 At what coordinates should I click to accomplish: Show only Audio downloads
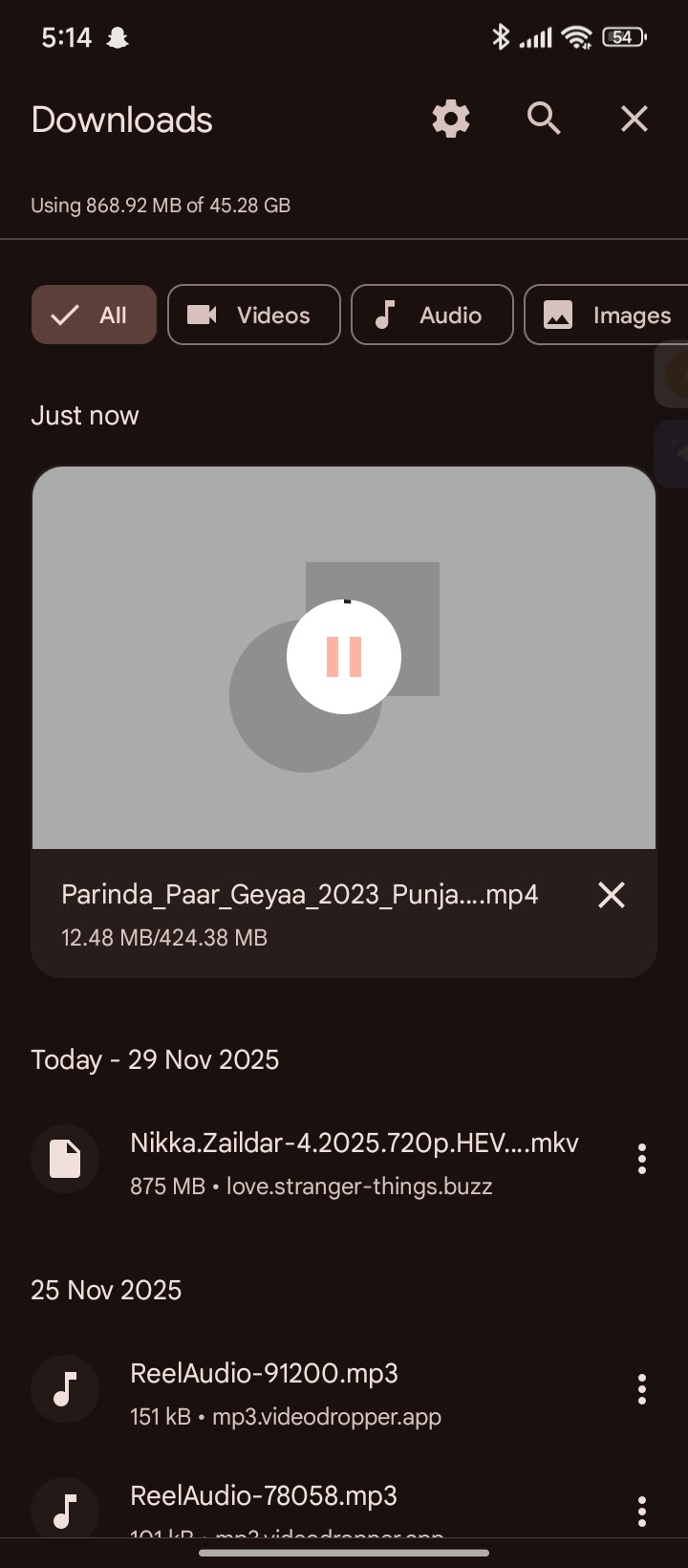tap(432, 315)
